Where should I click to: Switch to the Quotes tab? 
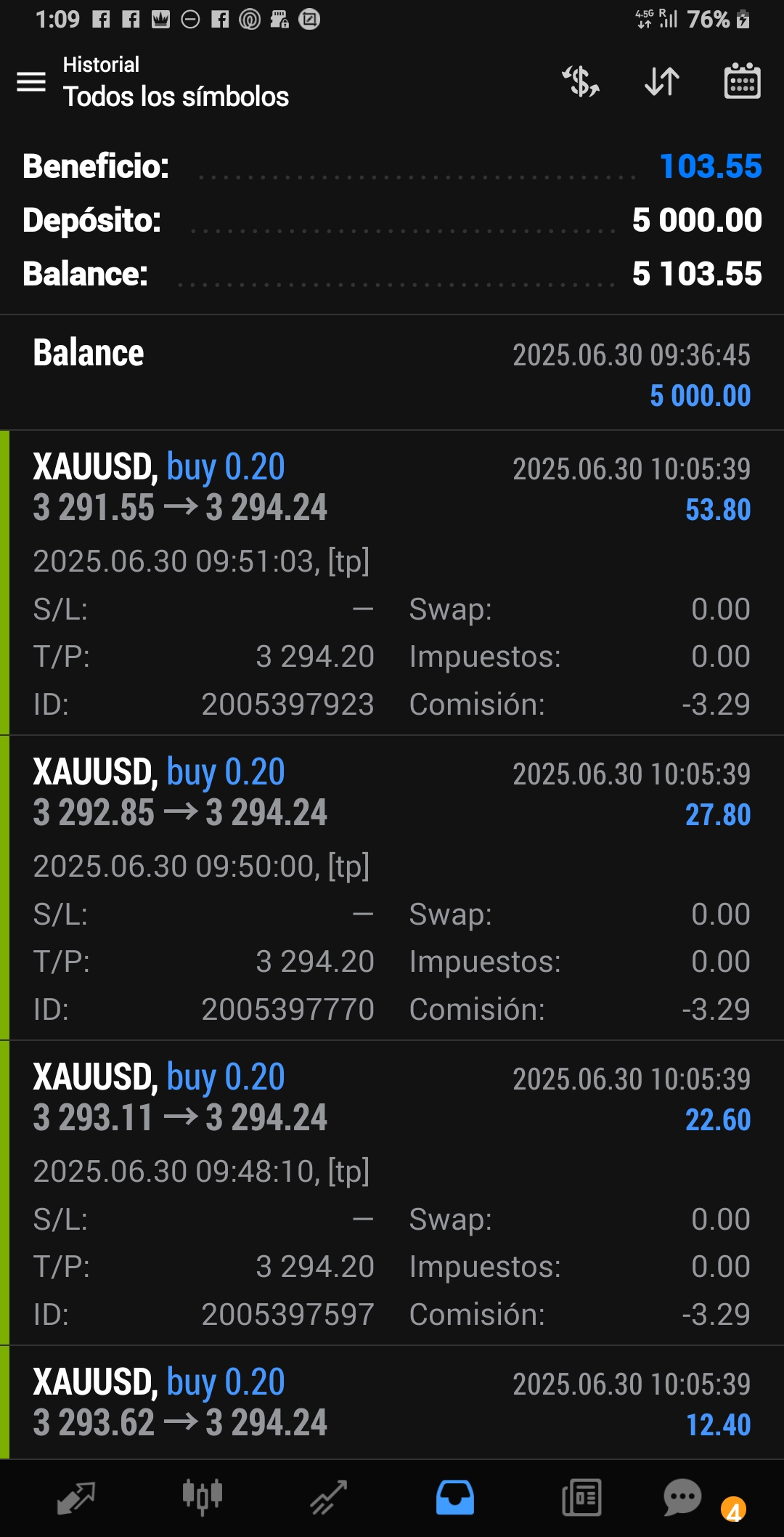coord(76,1499)
